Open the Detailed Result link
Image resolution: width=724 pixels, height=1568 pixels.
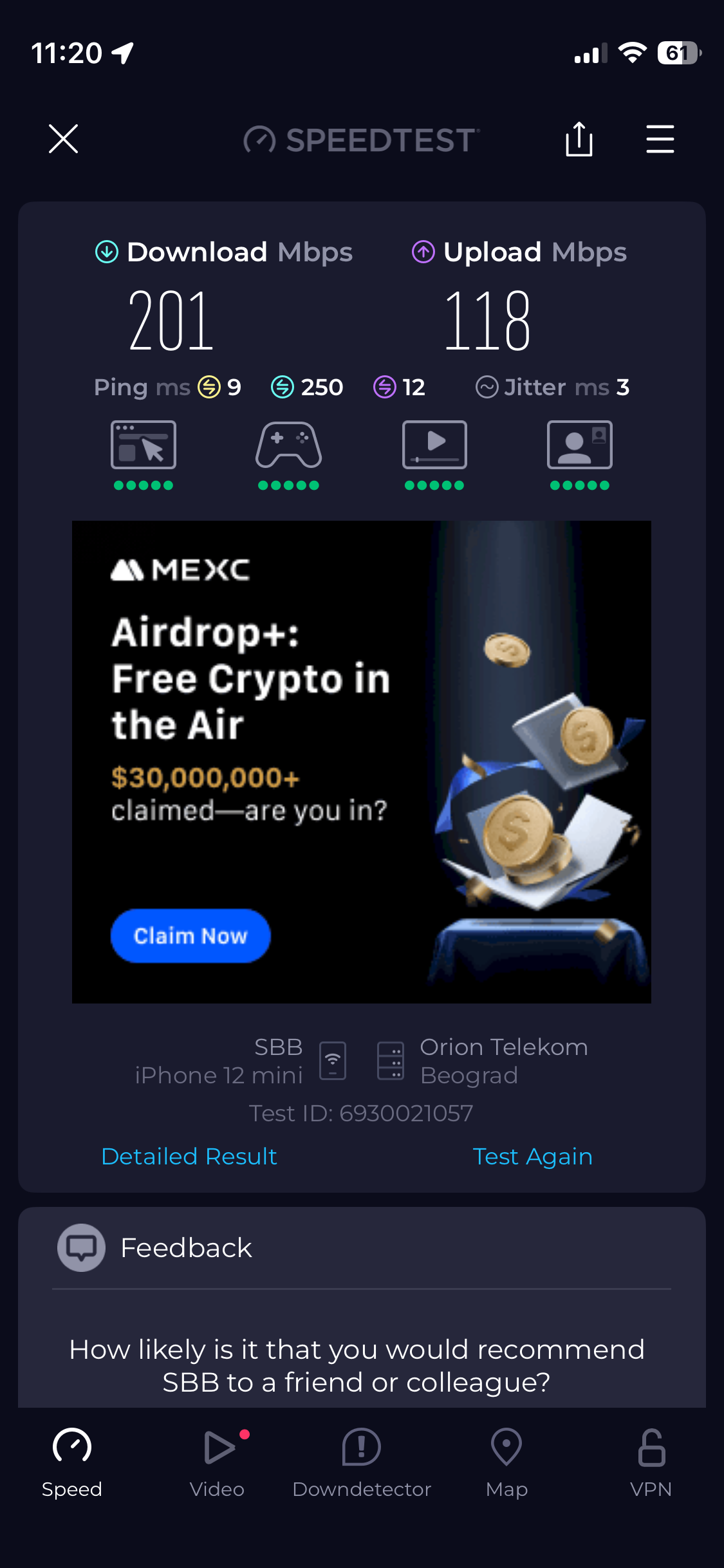tap(189, 1157)
